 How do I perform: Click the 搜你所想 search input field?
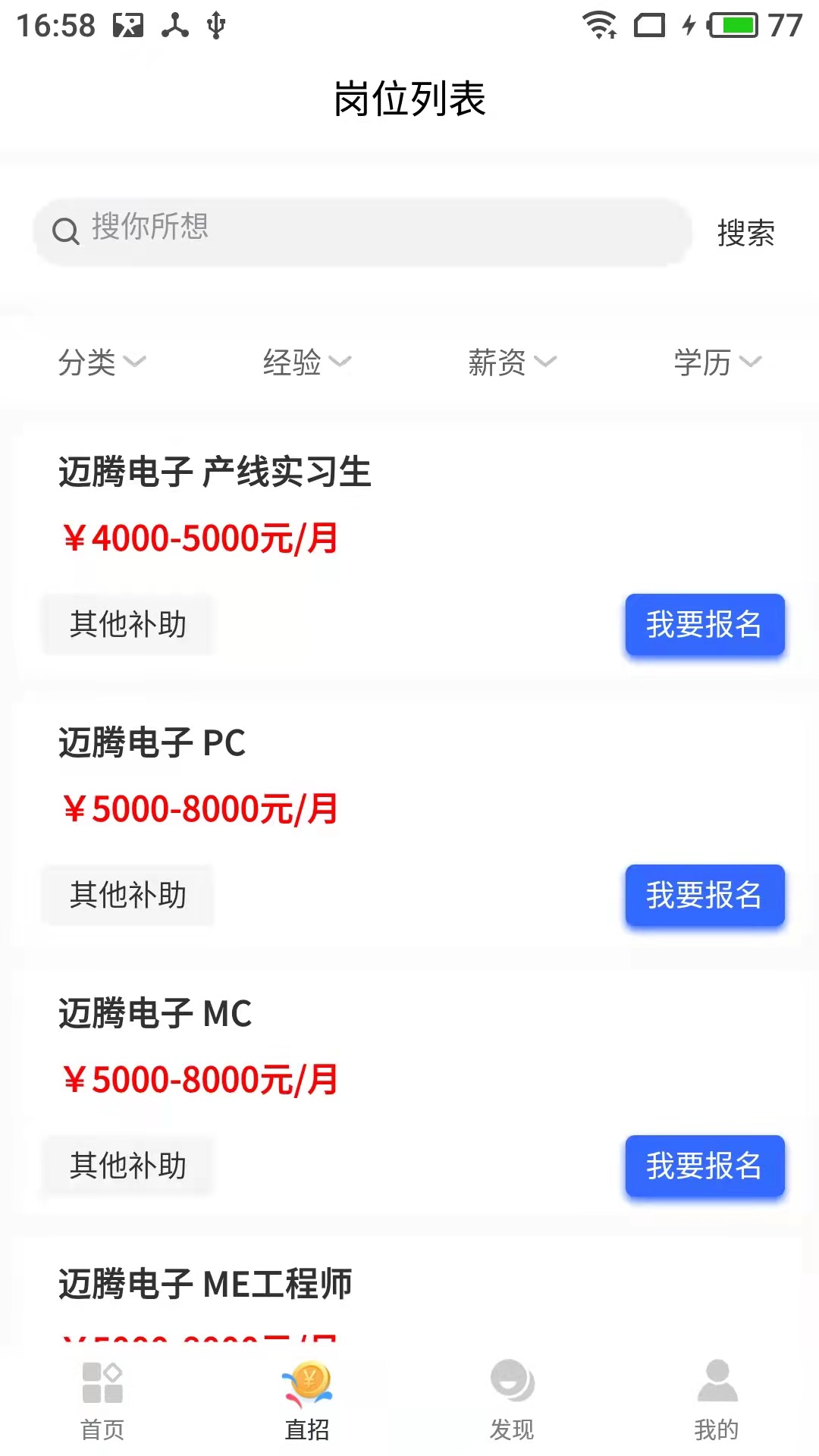pyautogui.click(x=364, y=230)
